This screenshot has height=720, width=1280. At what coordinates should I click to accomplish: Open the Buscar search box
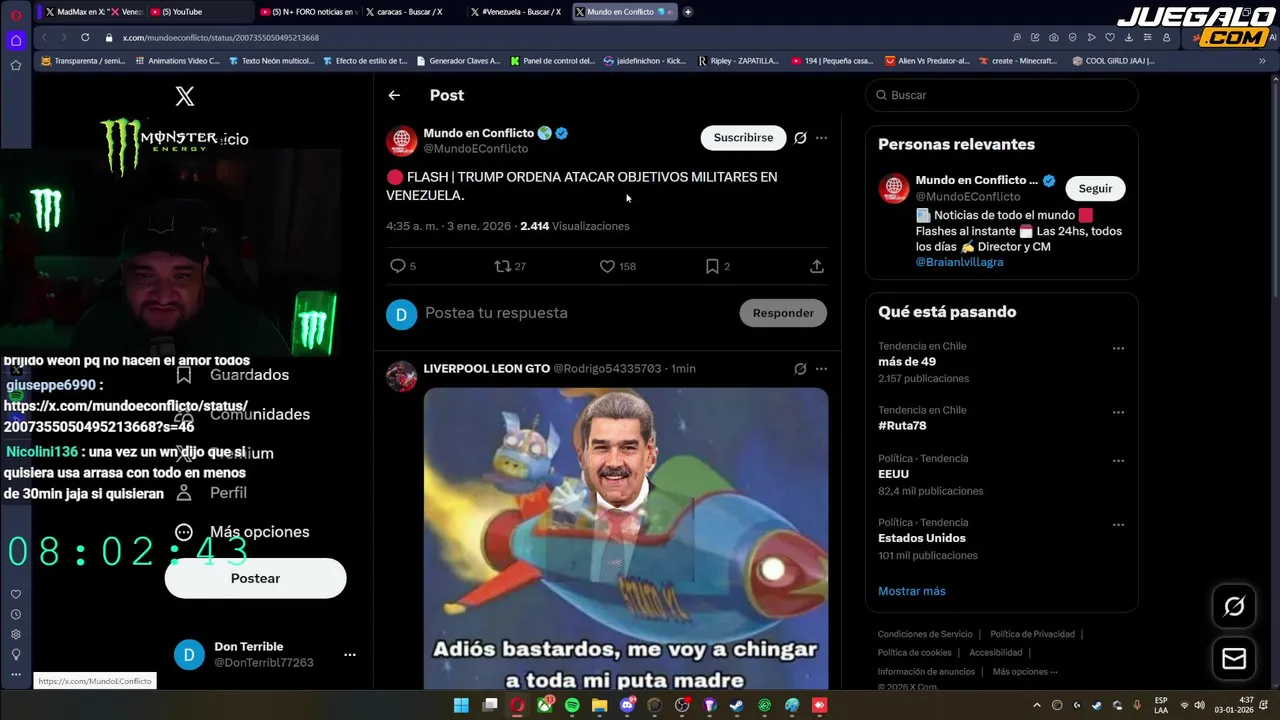point(1000,95)
